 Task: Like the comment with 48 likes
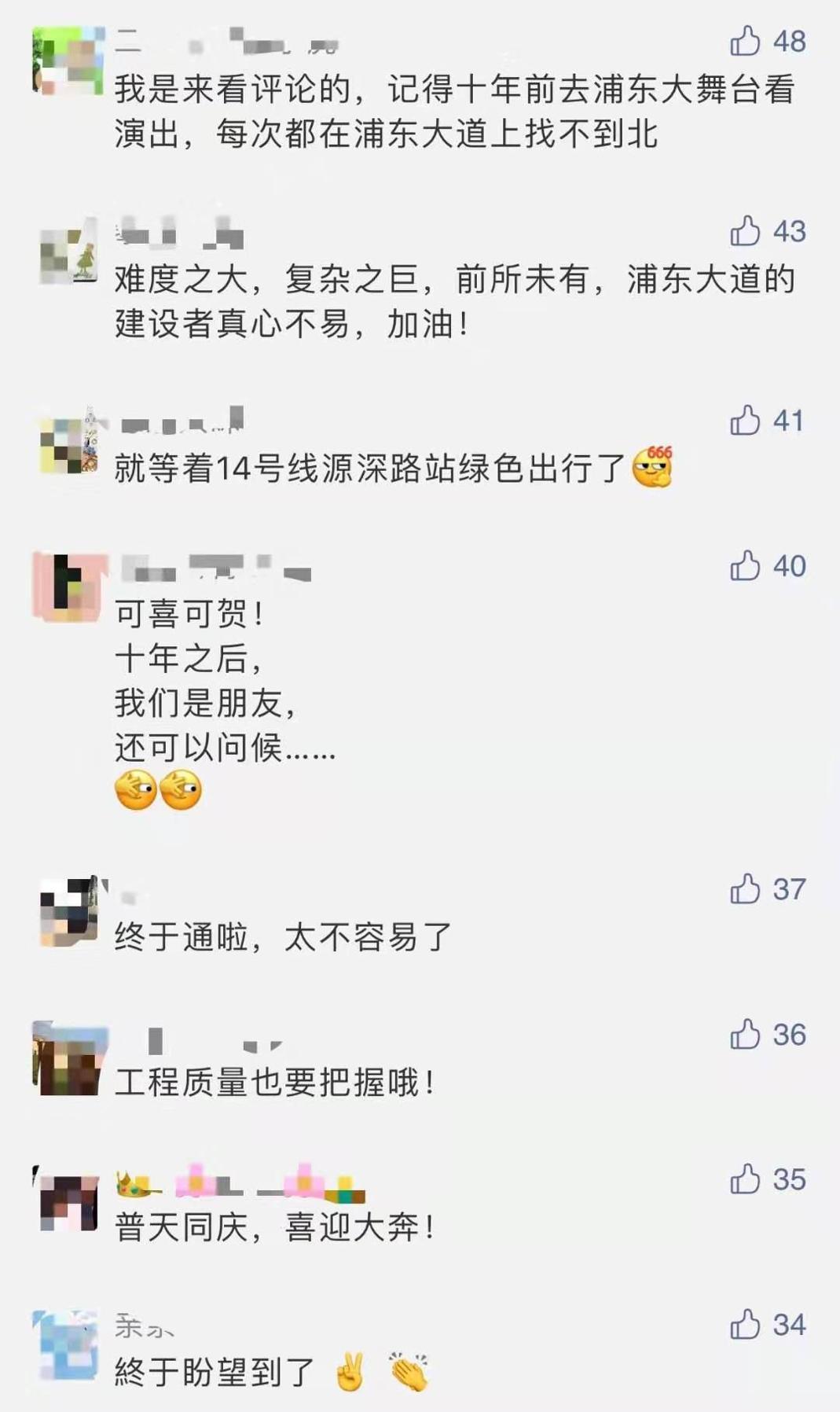[x=745, y=41]
